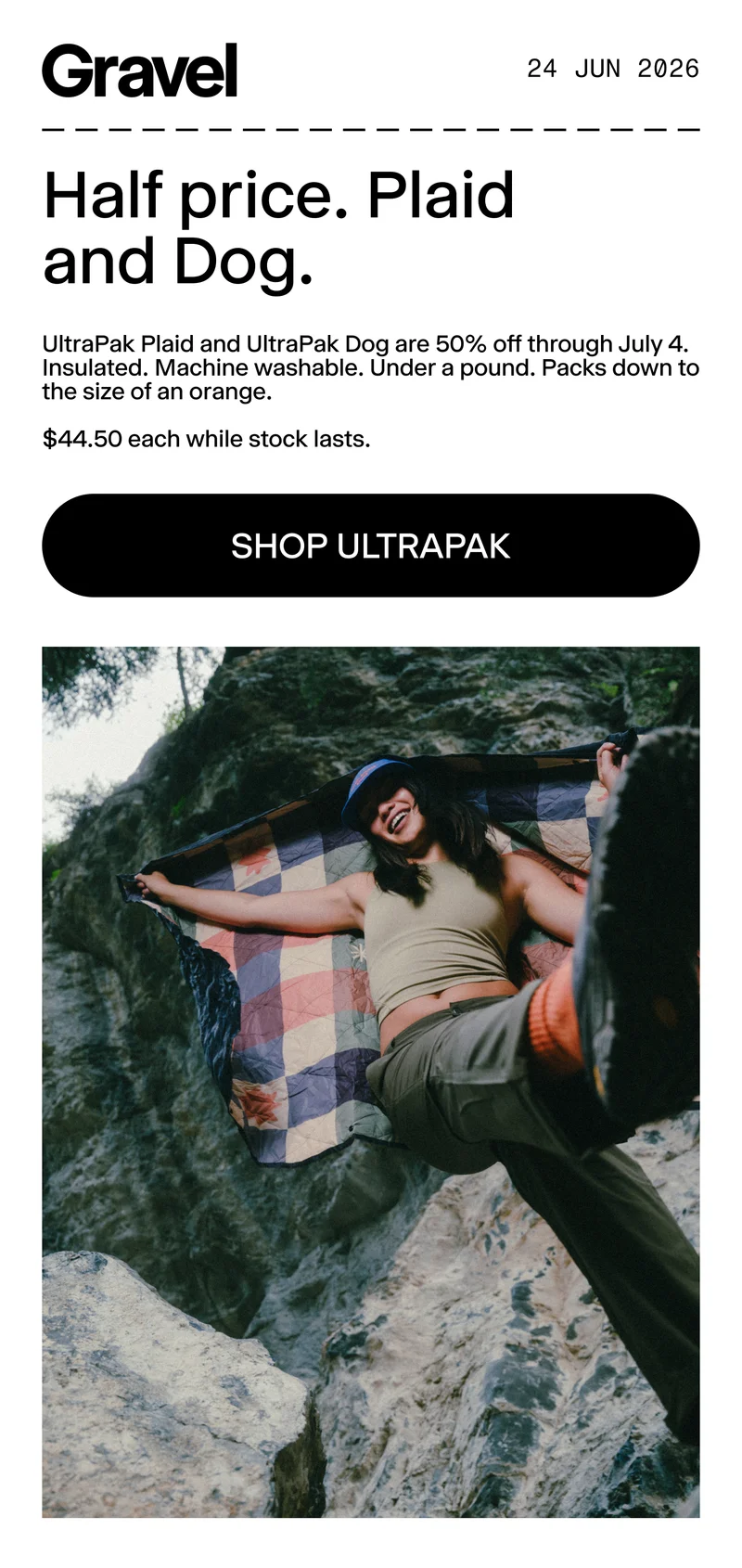This screenshot has width=742, height=1568.
Task: Tap the SHOP ULTRAPAK button
Action: coord(371,546)
